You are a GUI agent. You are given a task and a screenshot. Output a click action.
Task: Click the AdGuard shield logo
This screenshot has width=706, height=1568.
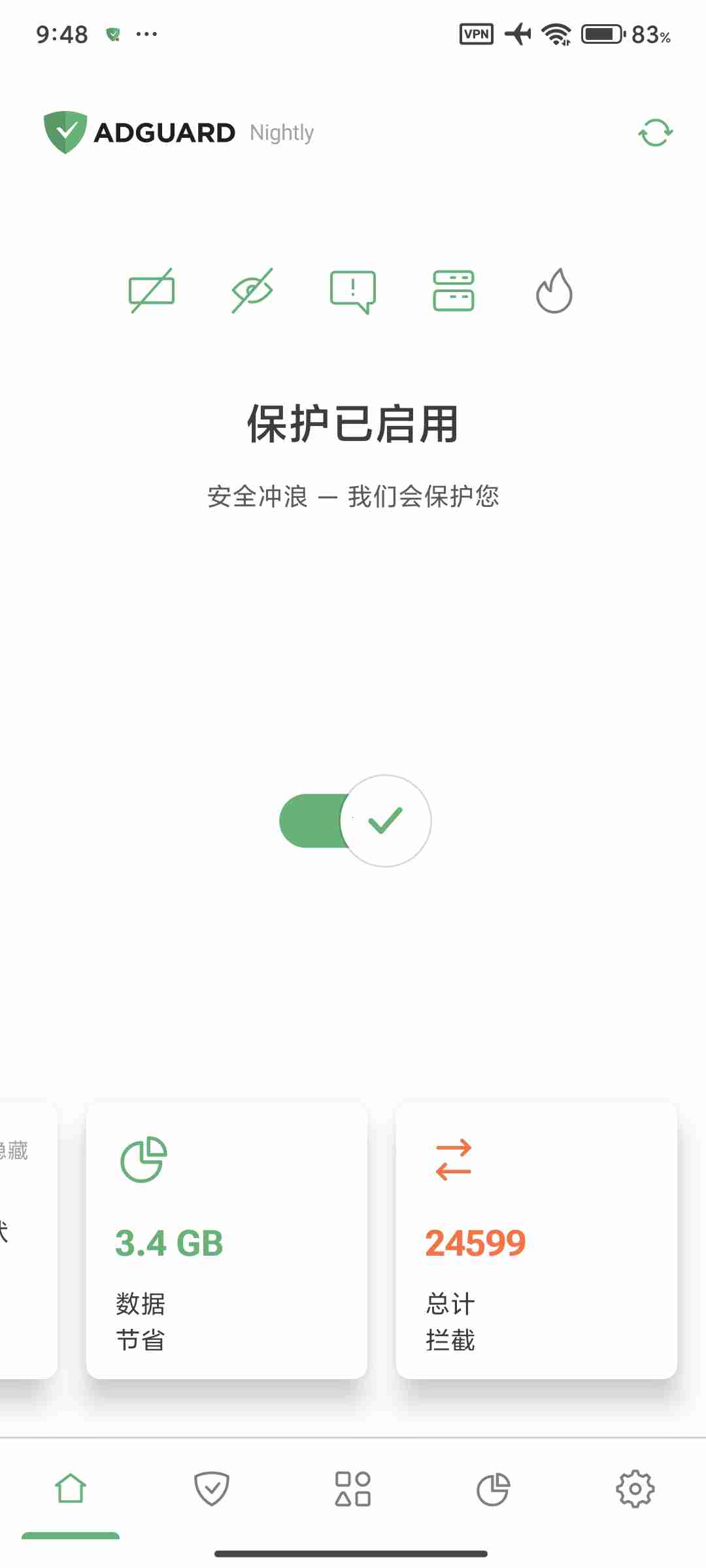pos(65,131)
